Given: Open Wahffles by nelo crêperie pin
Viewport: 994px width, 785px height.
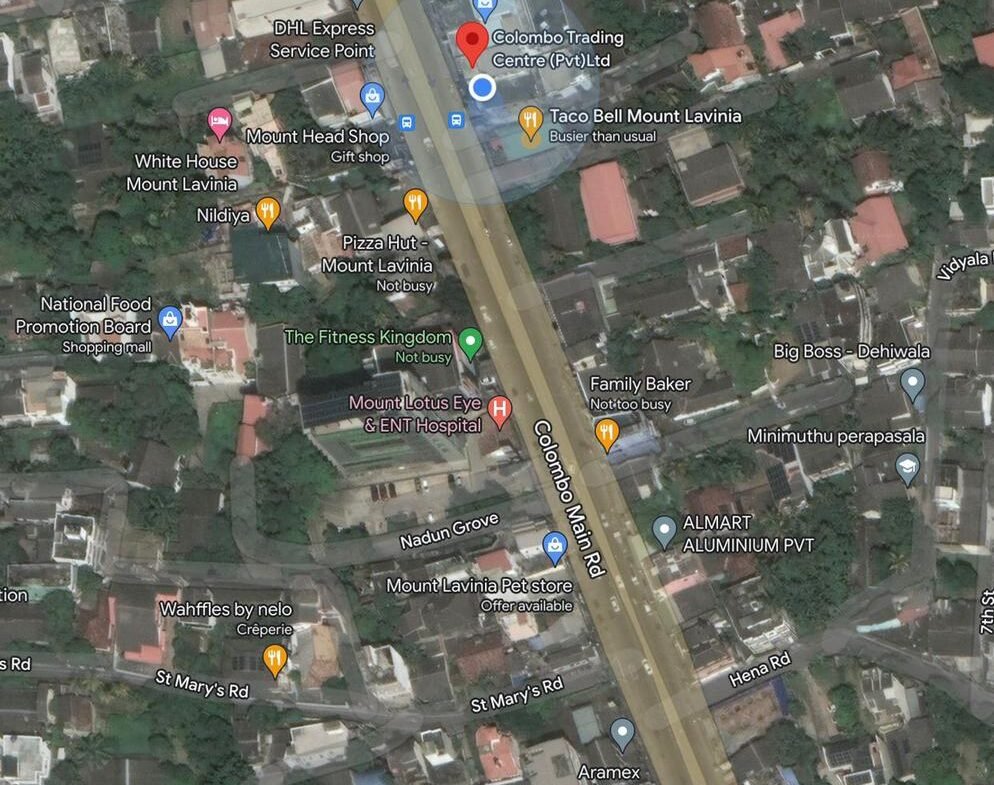Looking at the screenshot, I should click(275, 658).
